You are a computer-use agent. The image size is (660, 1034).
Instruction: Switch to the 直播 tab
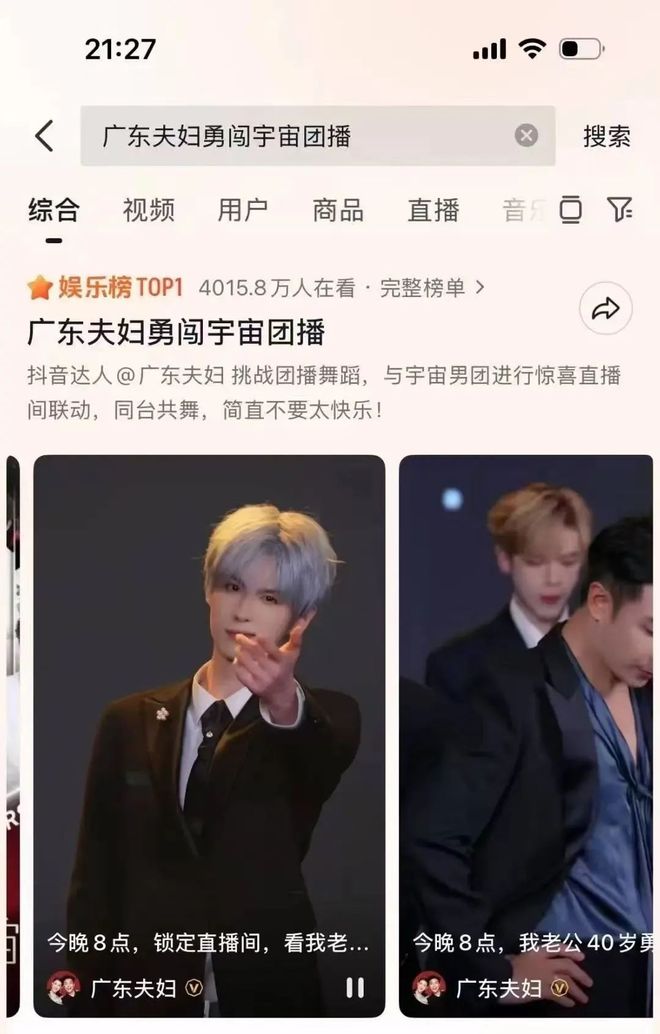(x=433, y=210)
